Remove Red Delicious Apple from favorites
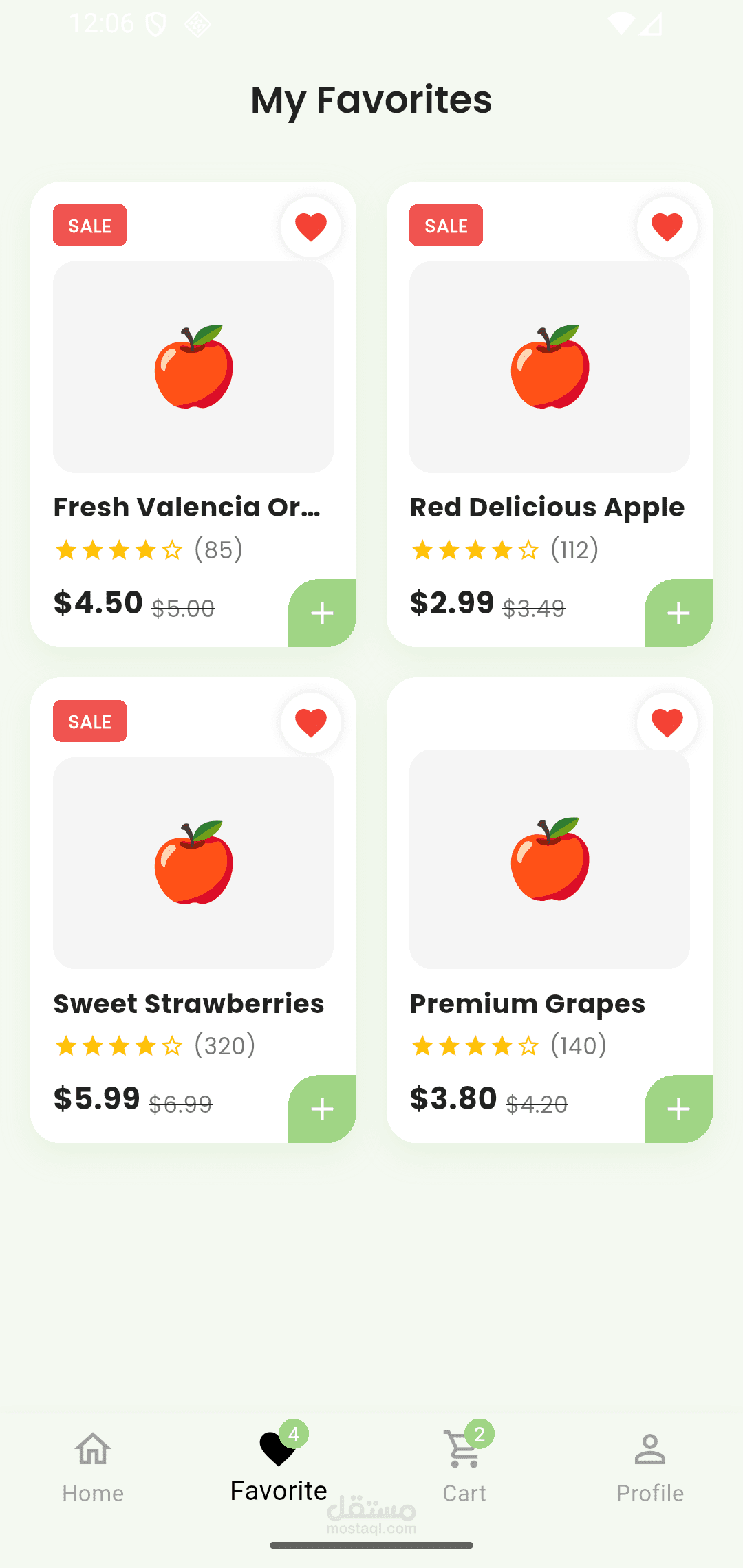The height and width of the screenshot is (1568, 743). [x=667, y=227]
